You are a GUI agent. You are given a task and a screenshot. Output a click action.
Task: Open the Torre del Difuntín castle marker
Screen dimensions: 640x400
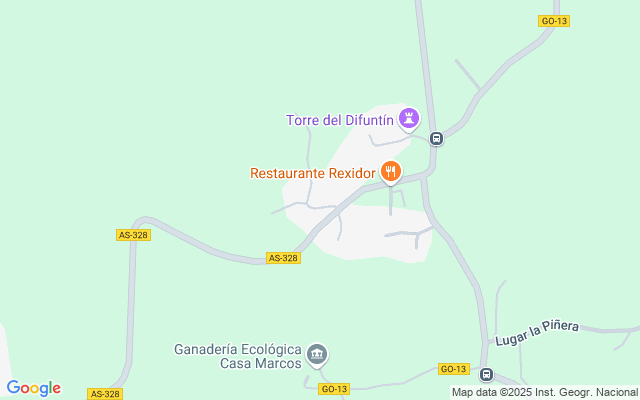[x=409, y=120]
